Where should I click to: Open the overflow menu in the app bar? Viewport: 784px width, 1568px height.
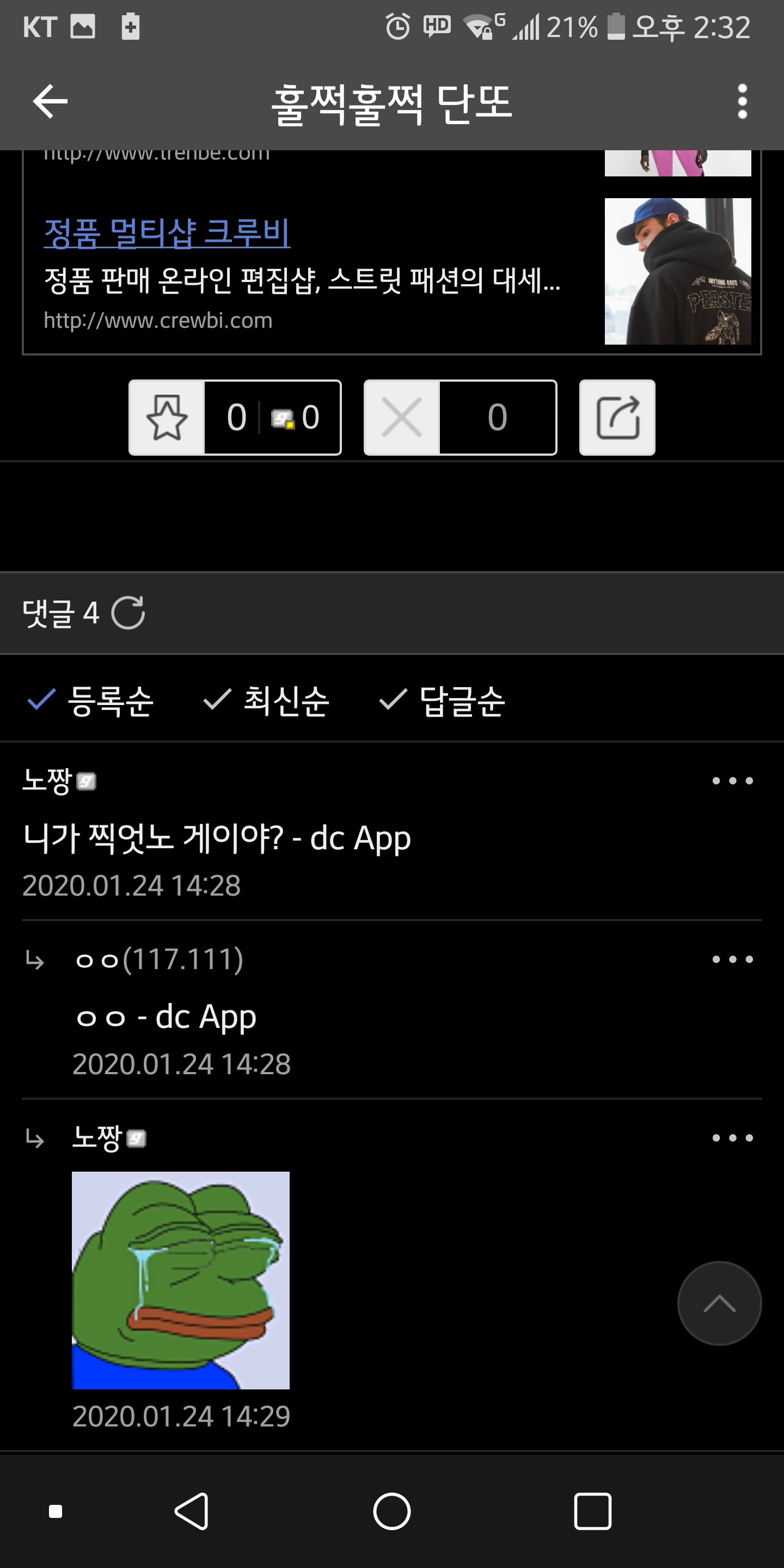pos(742,101)
